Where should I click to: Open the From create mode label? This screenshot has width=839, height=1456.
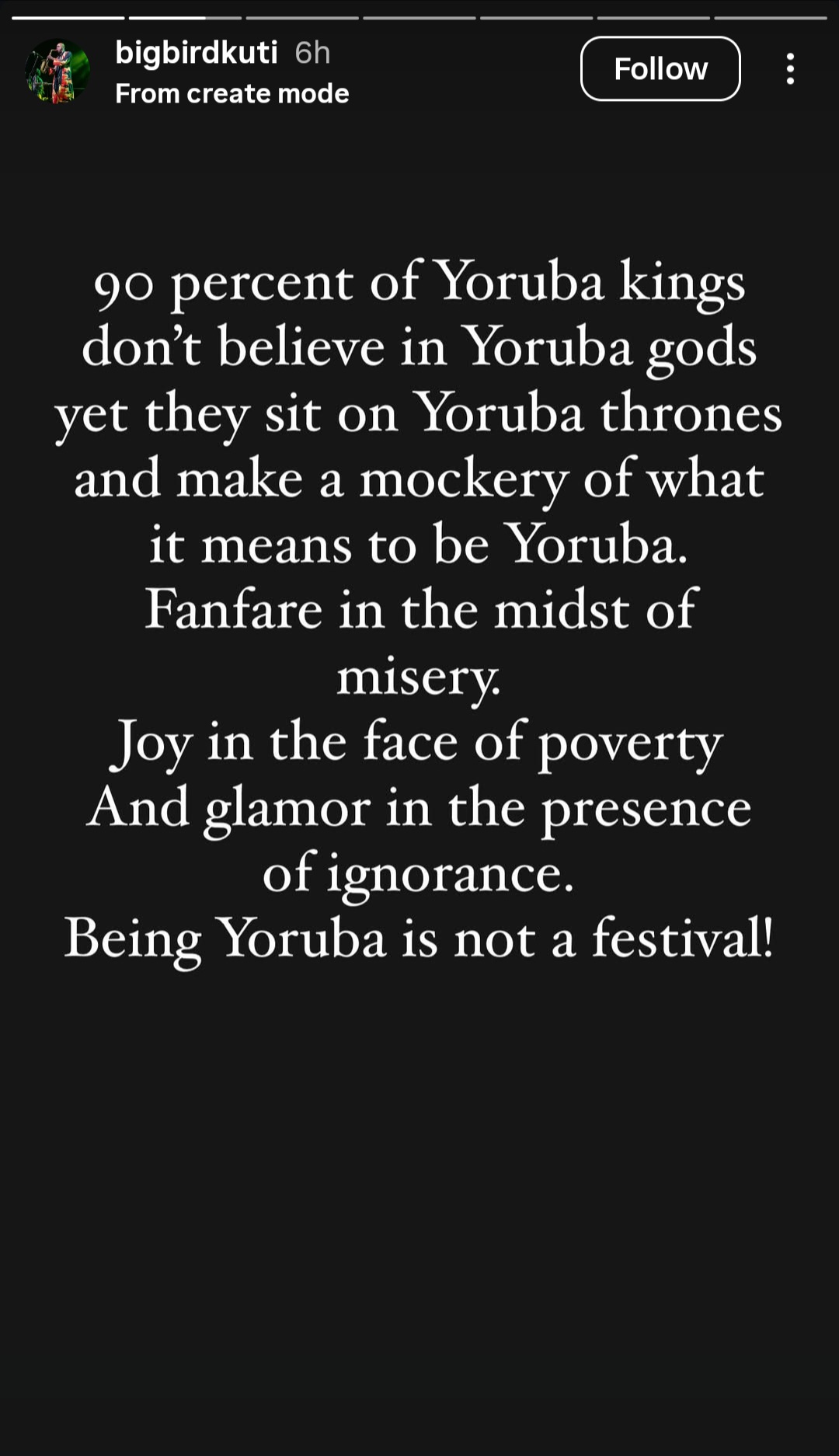point(232,94)
